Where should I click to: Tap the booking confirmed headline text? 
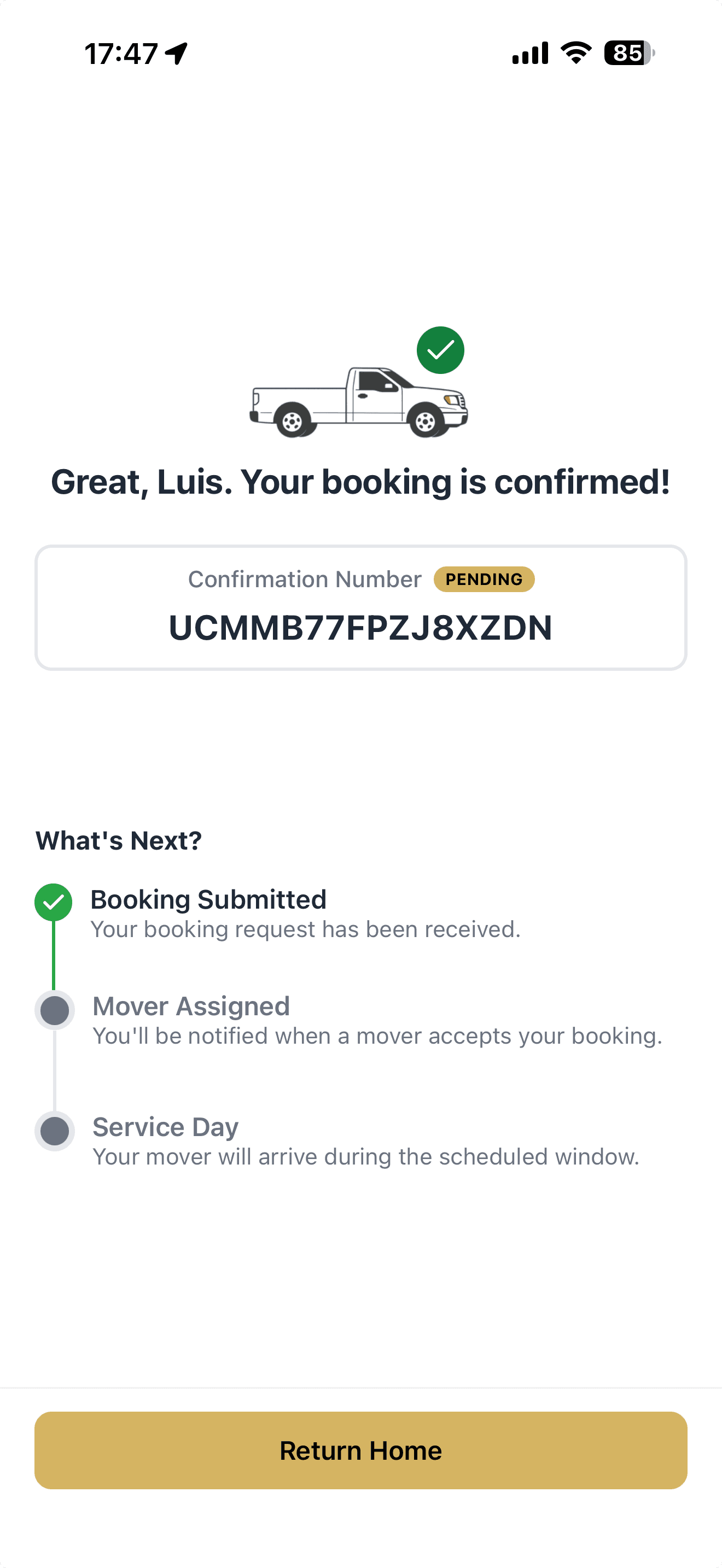pos(361,482)
